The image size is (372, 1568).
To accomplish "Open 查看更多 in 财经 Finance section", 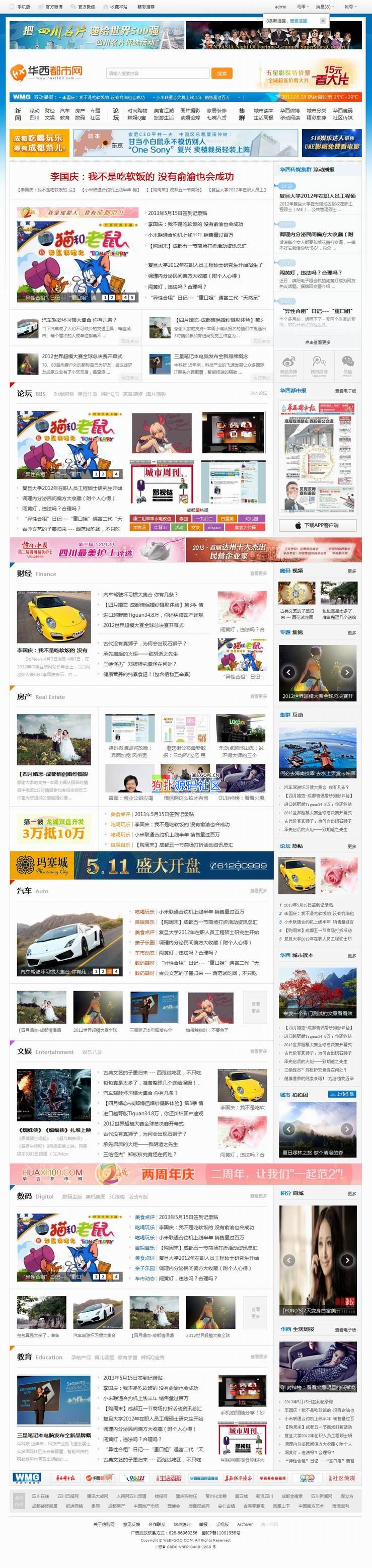I will [258, 574].
